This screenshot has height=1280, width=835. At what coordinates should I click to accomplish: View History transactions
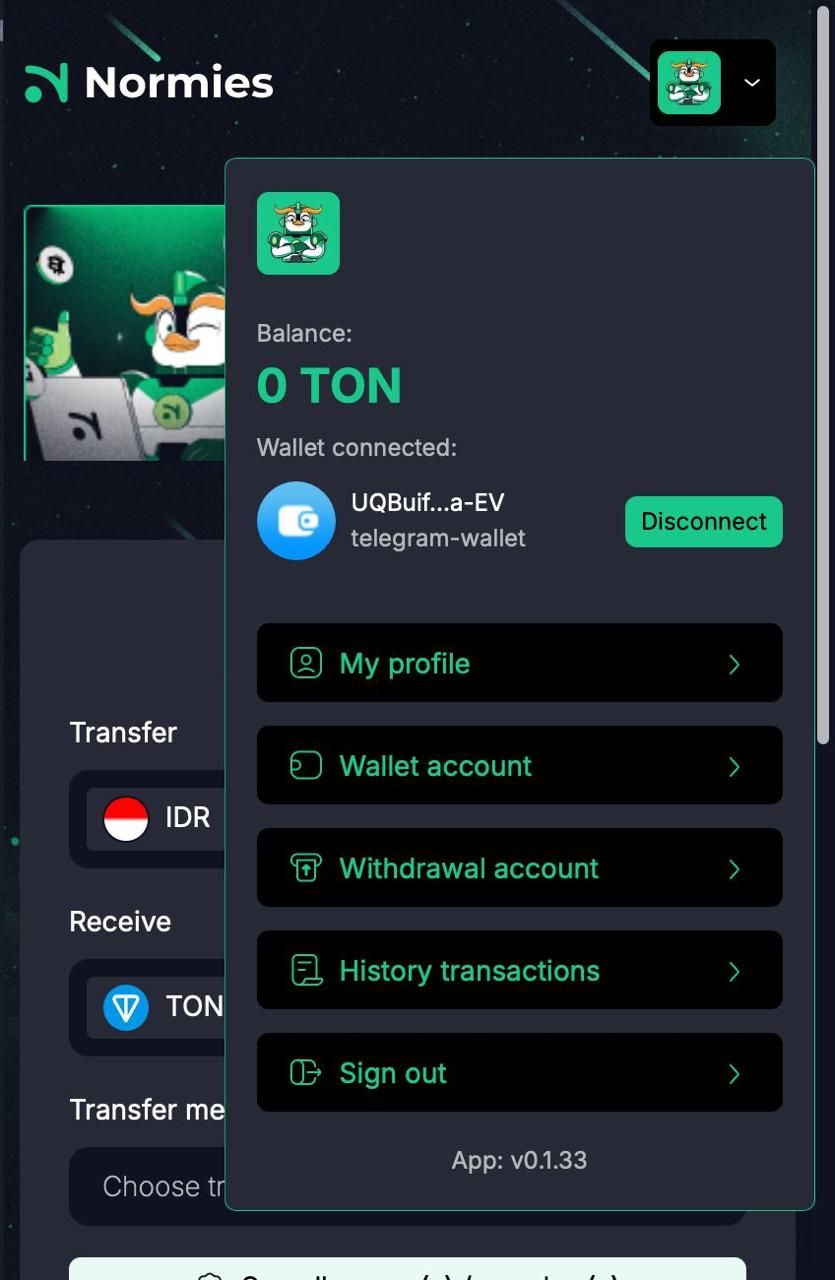coord(519,971)
